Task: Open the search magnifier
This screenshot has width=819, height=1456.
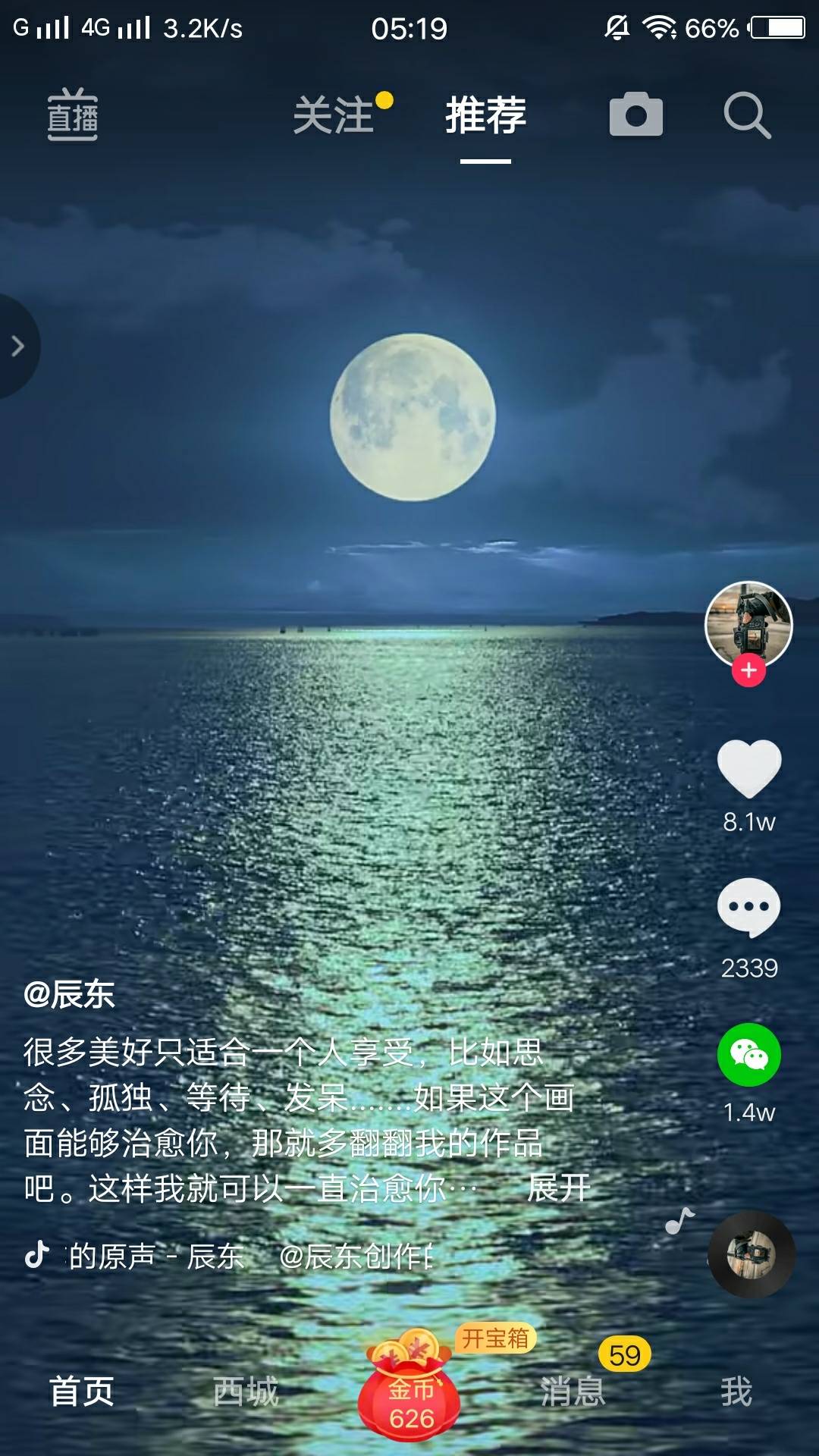Action: 746,115
